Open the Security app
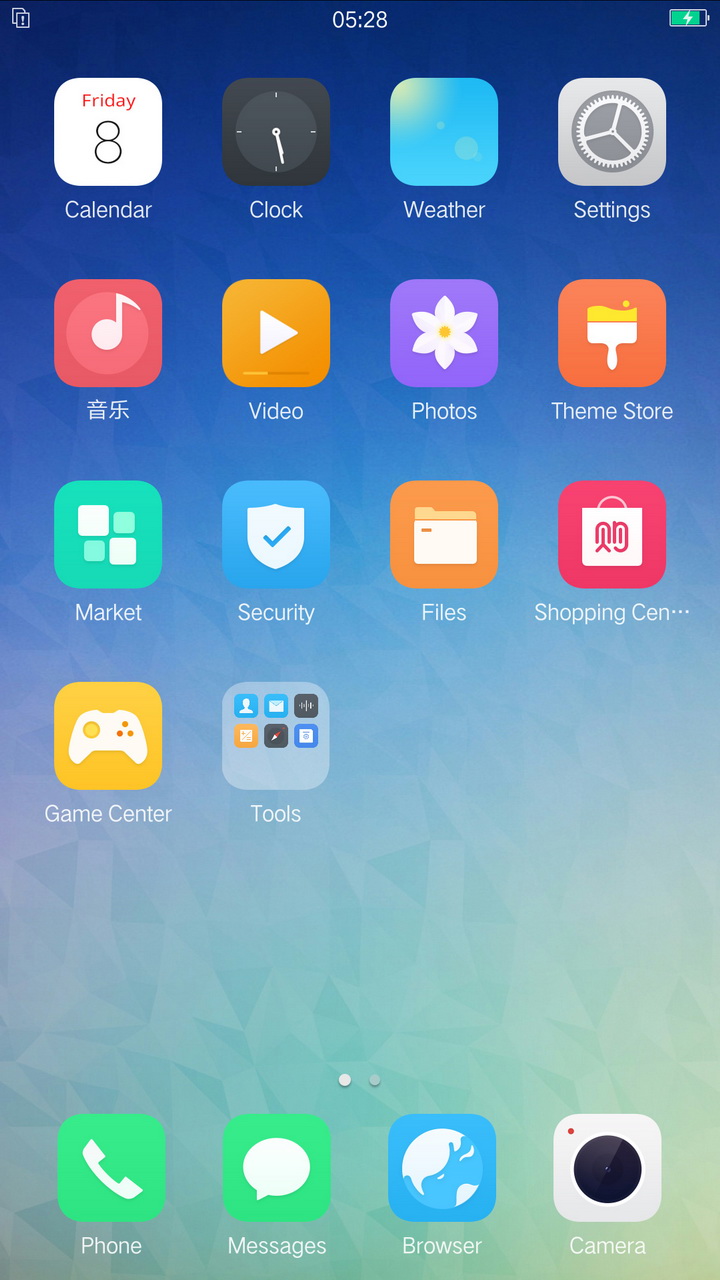Viewport: 720px width, 1280px height. (x=276, y=535)
